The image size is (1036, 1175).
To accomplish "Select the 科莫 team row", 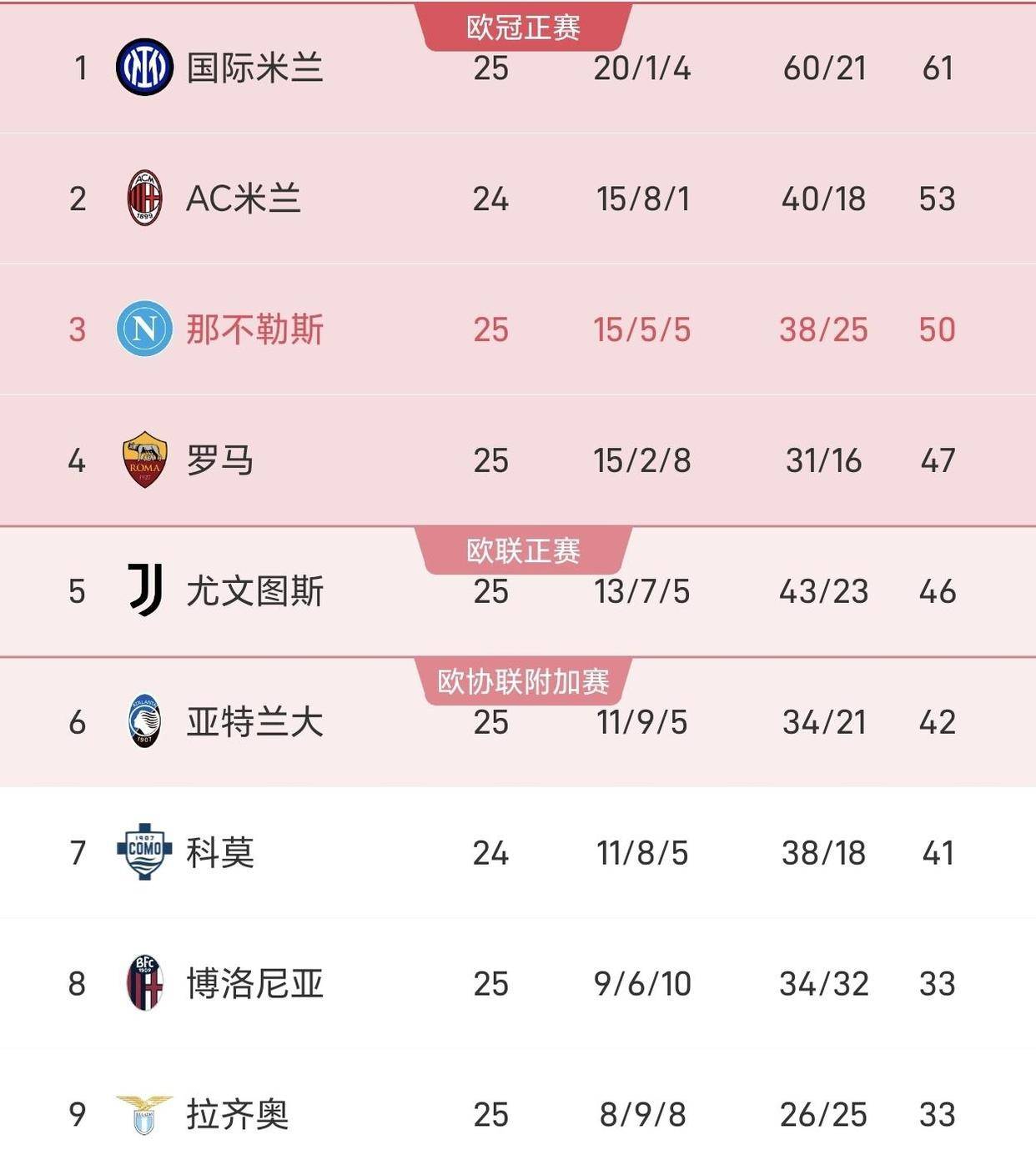I will (x=219, y=853).
